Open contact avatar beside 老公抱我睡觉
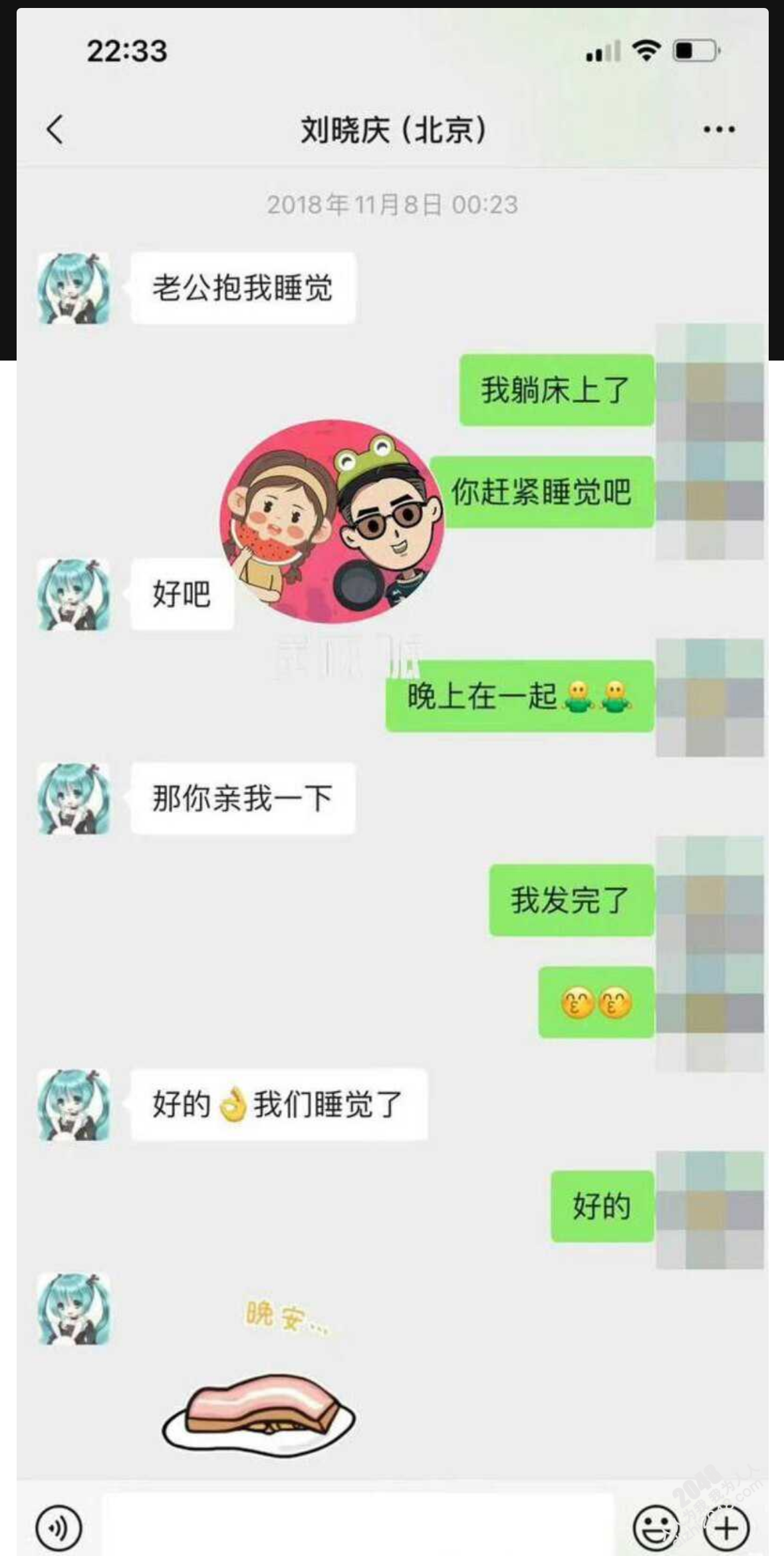Image resolution: width=784 pixels, height=1556 pixels. [74, 288]
